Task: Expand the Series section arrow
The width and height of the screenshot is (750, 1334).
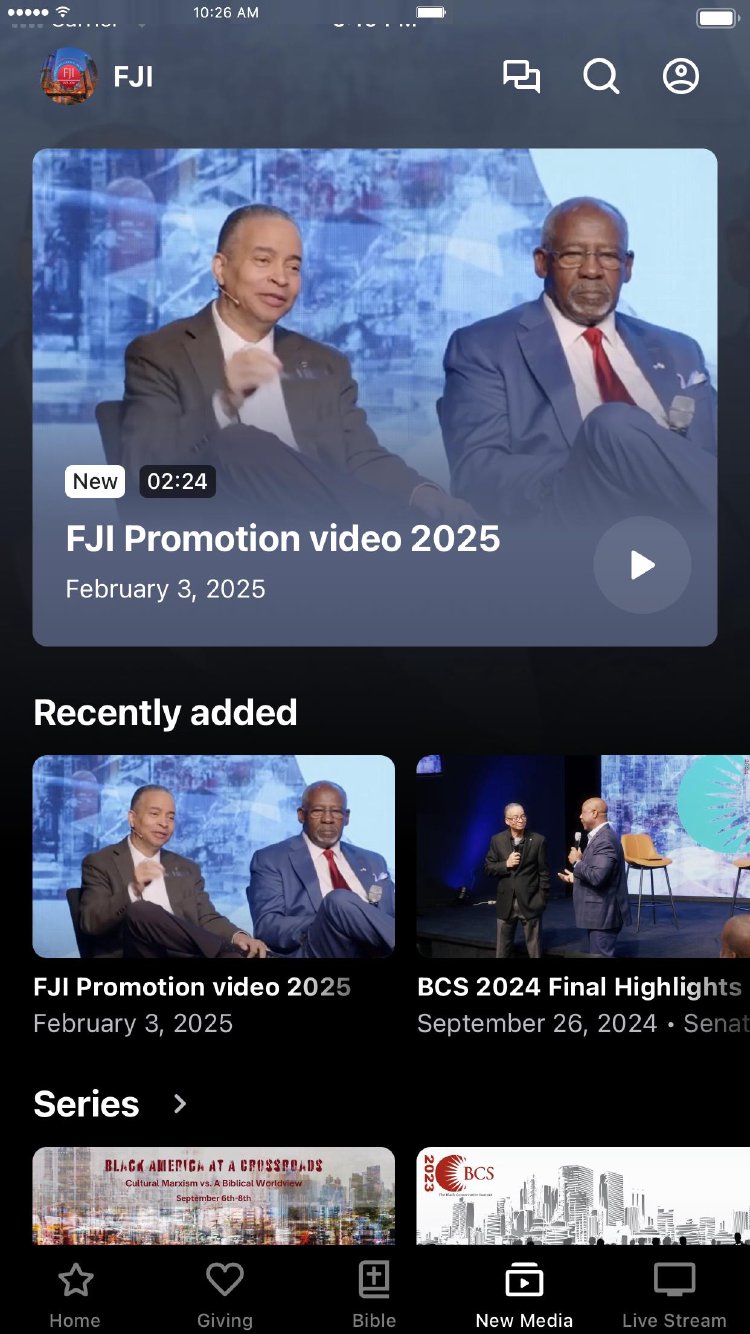Action: click(180, 1104)
